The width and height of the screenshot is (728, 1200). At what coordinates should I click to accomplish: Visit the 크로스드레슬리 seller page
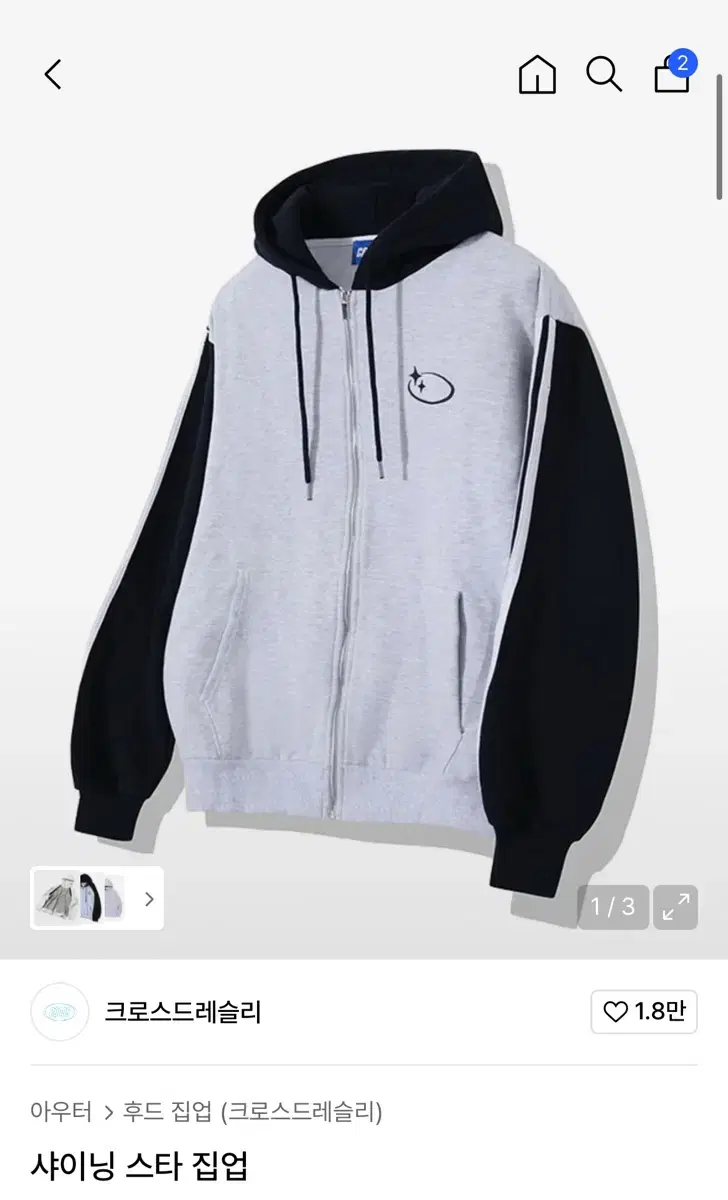click(183, 1012)
